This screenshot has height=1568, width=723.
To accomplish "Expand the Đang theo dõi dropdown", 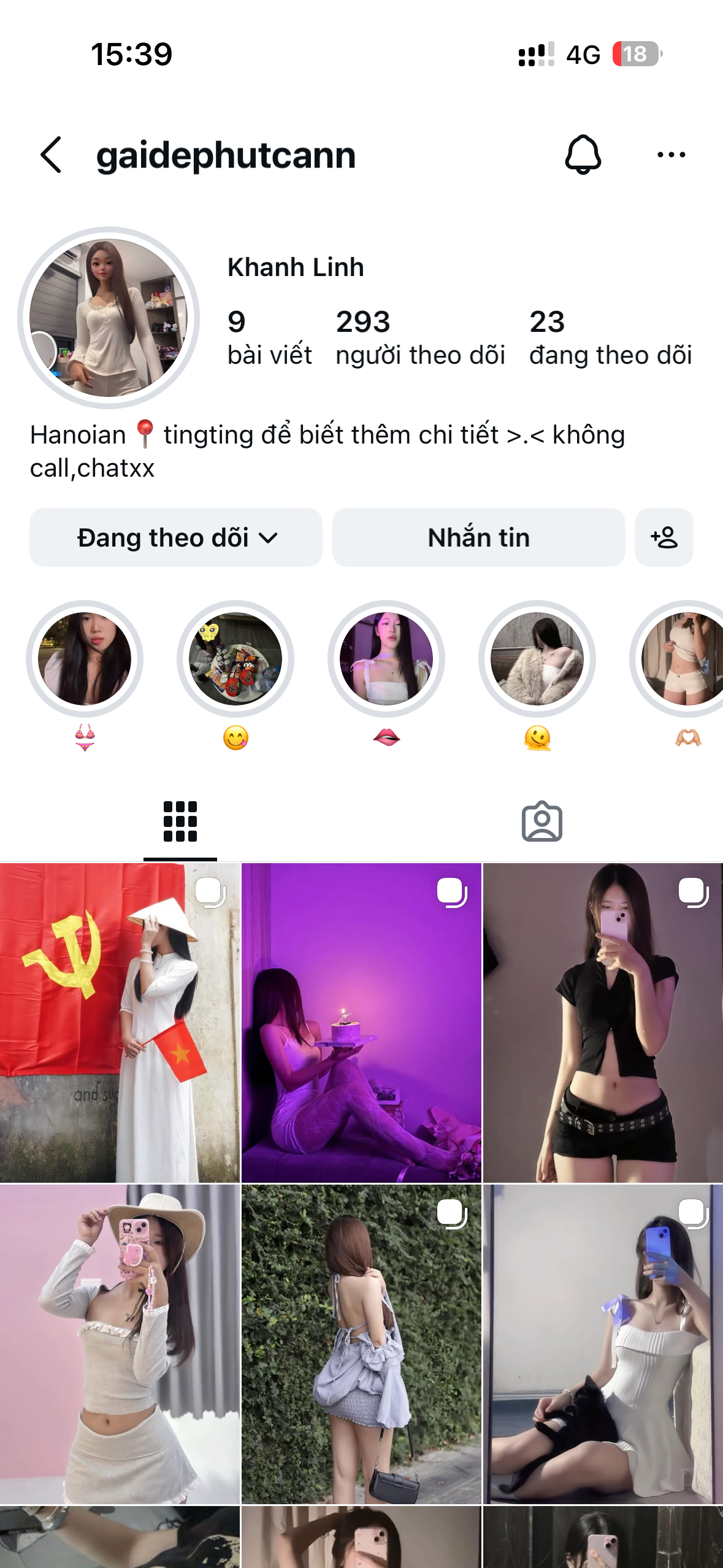I will [176, 537].
